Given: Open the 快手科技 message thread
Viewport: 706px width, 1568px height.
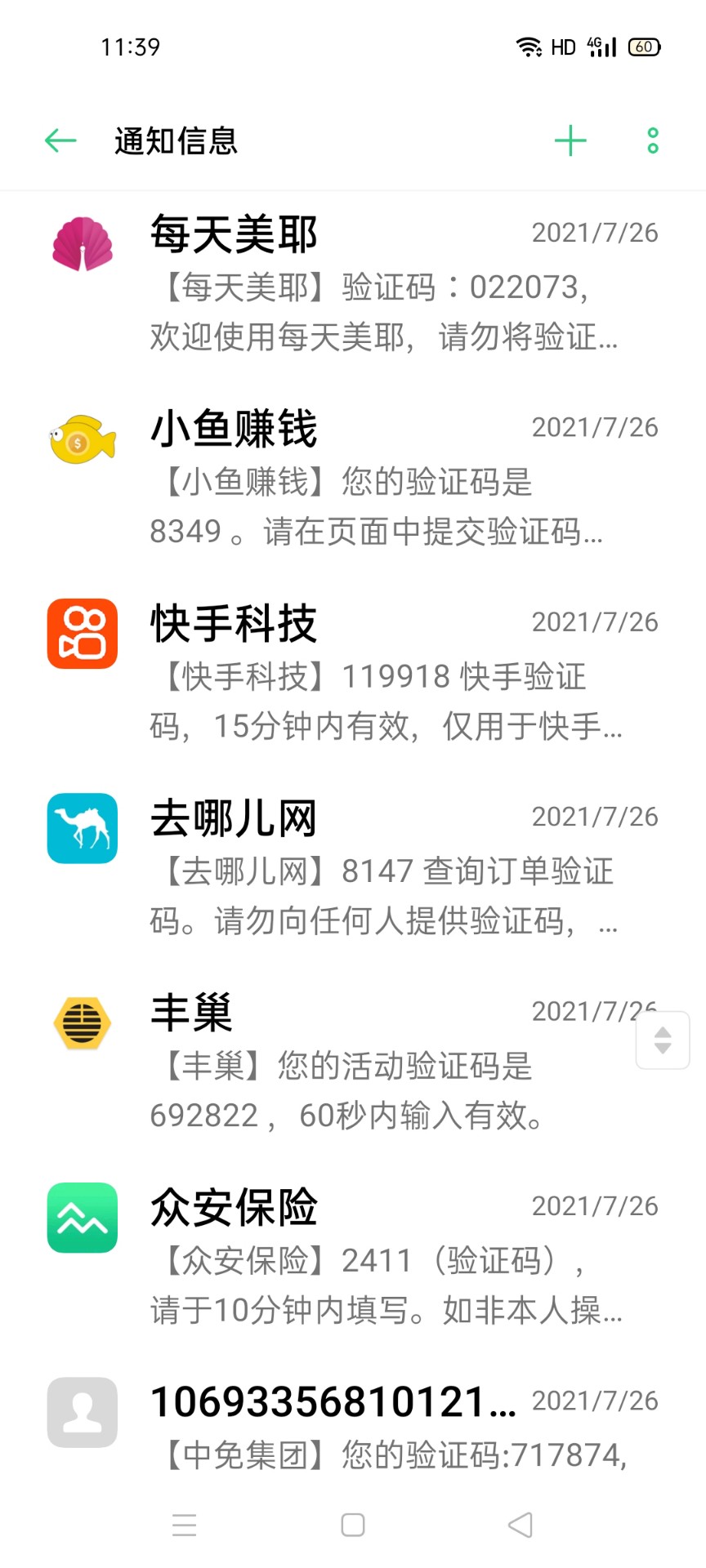Looking at the screenshot, I should click(x=353, y=674).
